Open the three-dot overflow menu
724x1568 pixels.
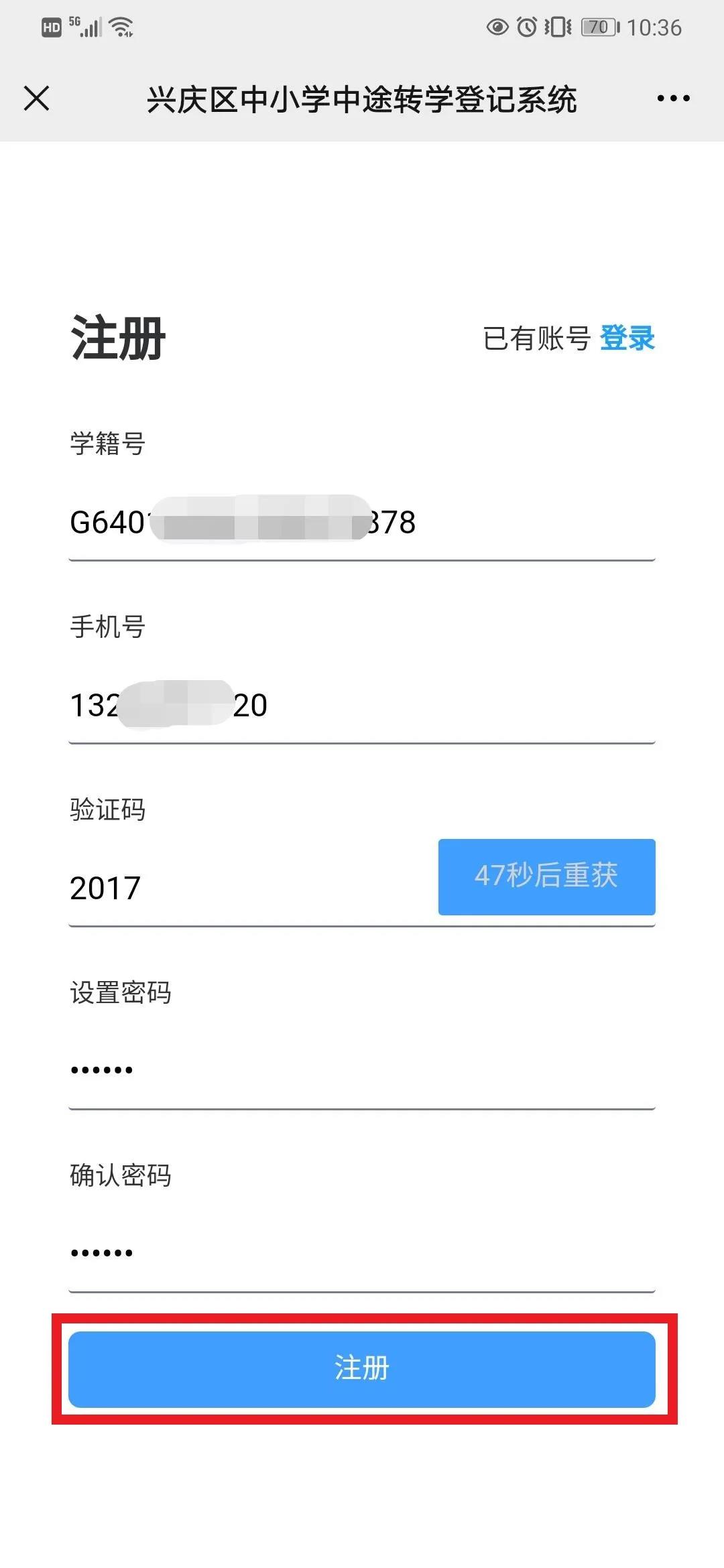(x=673, y=99)
